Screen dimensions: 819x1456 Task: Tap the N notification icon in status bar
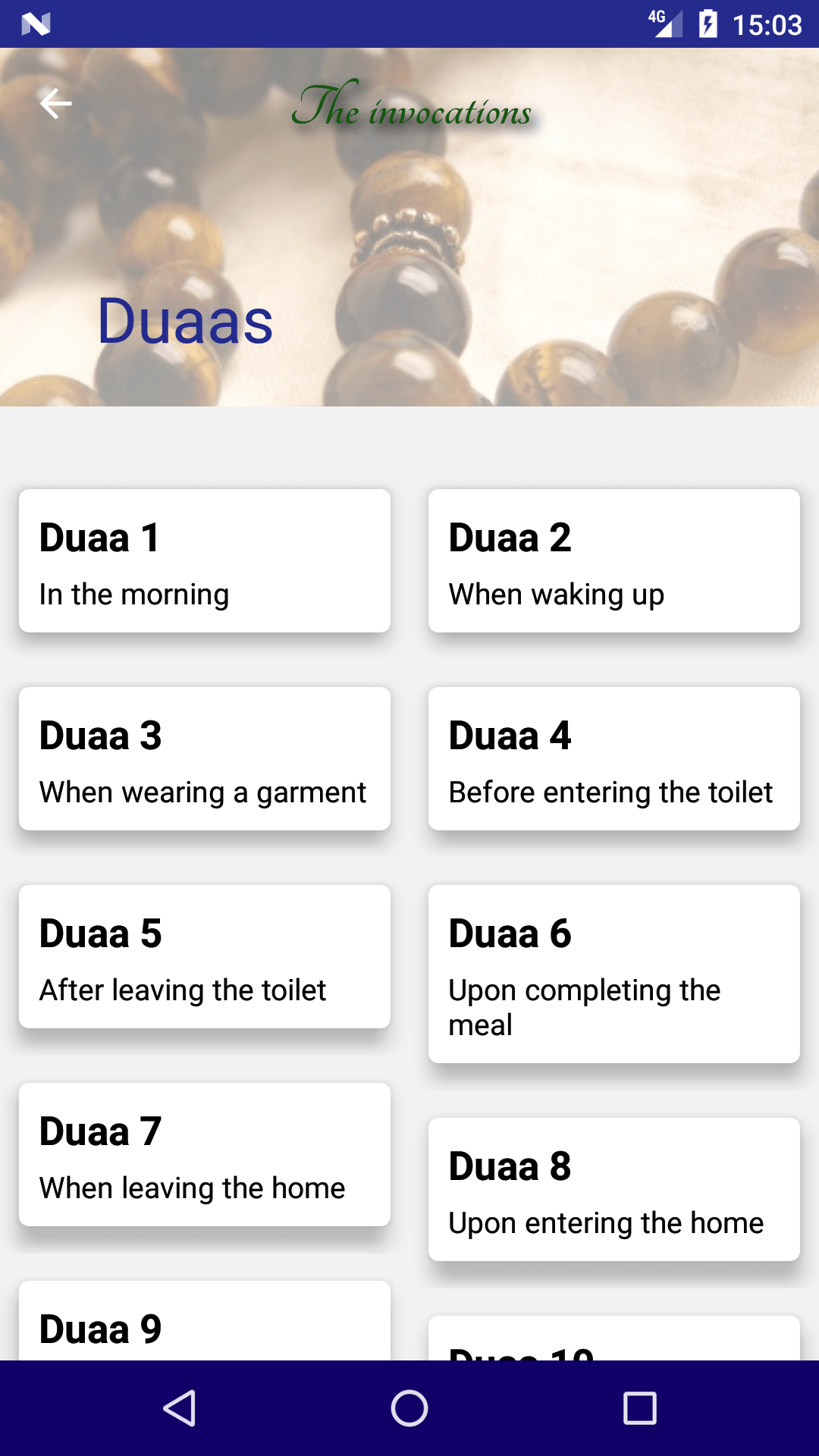point(36,24)
